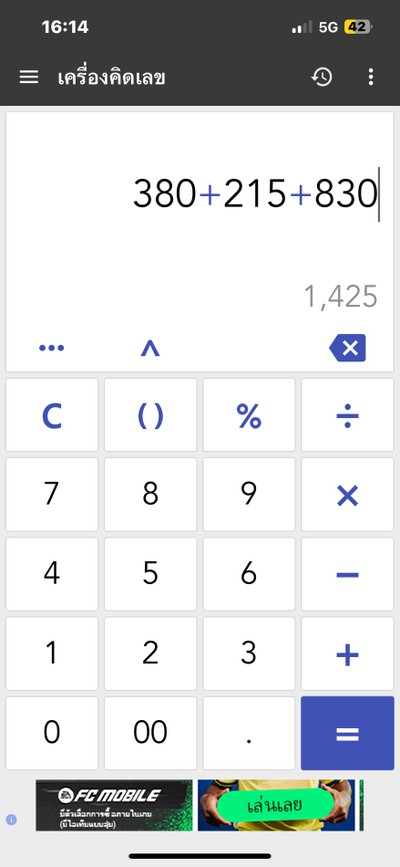The height and width of the screenshot is (867, 400).
Task: Expand the caret panel above keypad
Action: (150, 348)
